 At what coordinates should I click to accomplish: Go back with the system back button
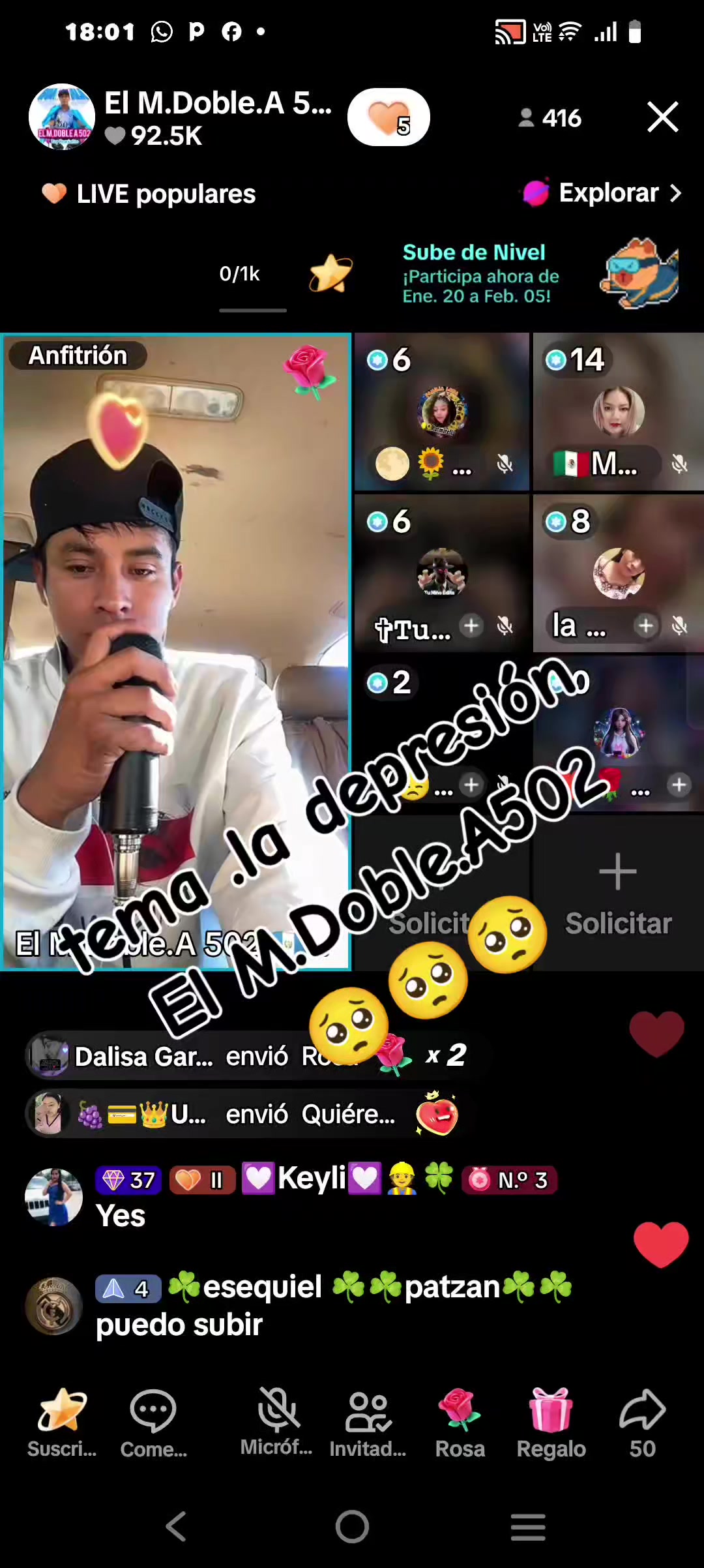[x=176, y=1527]
